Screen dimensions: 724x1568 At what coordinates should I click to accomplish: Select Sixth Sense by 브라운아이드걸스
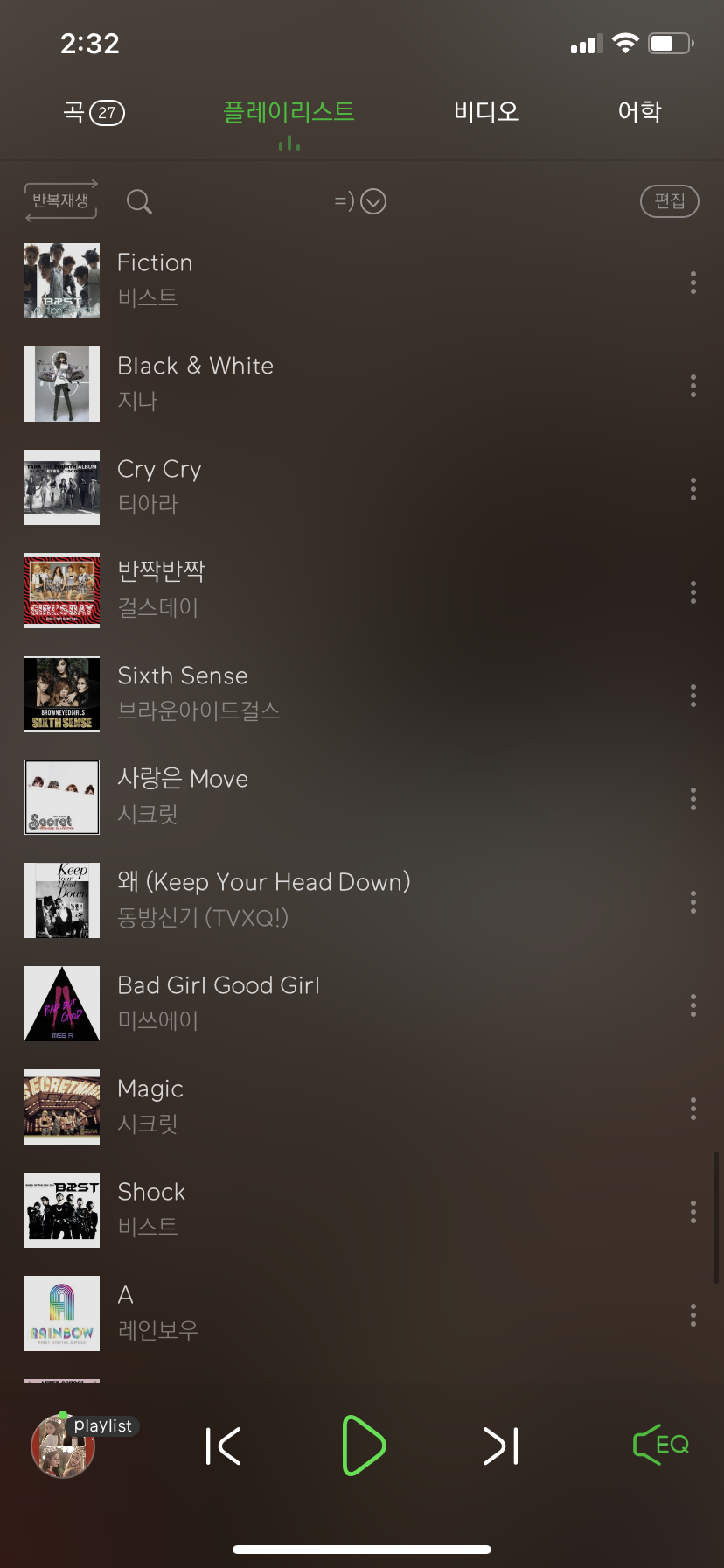pyautogui.click(x=182, y=693)
